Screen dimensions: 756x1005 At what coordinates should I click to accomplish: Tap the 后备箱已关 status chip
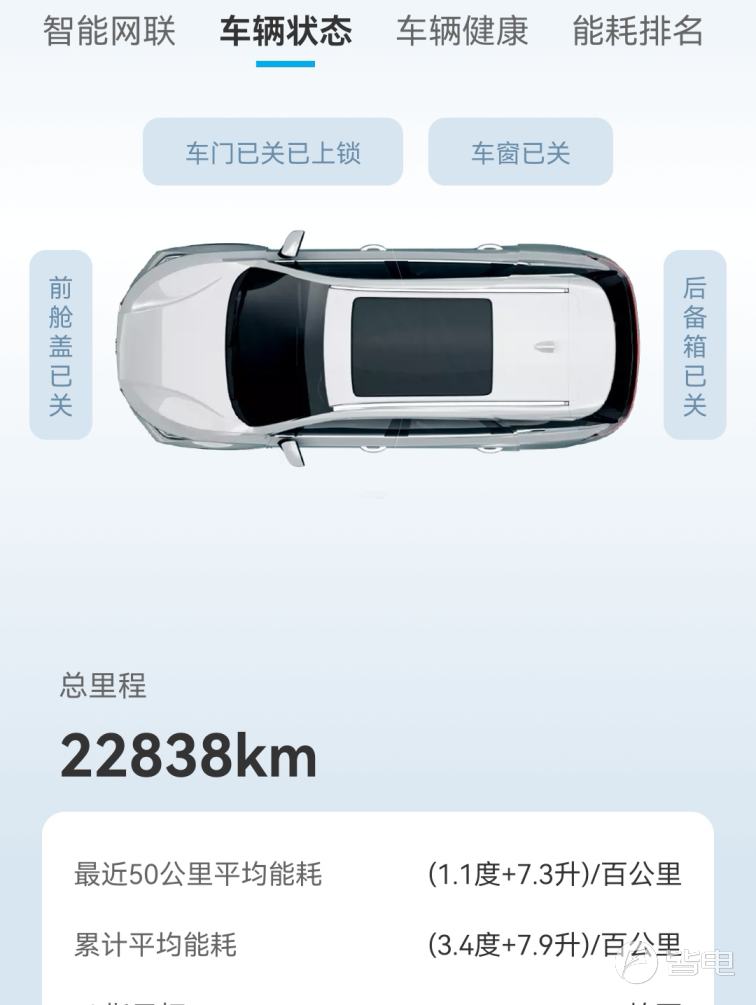694,345
